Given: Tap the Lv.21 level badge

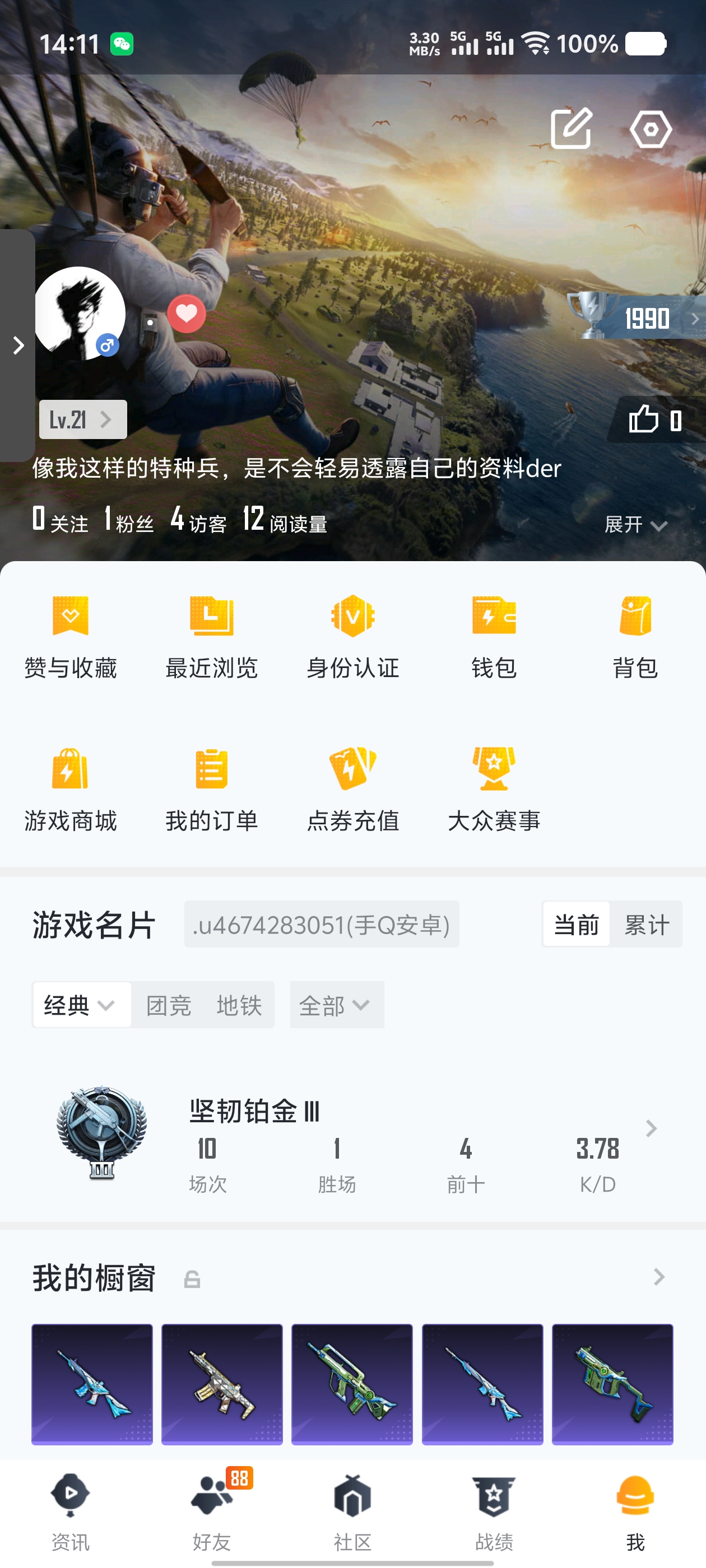Looking at the screenshot, I should (82, 419).
